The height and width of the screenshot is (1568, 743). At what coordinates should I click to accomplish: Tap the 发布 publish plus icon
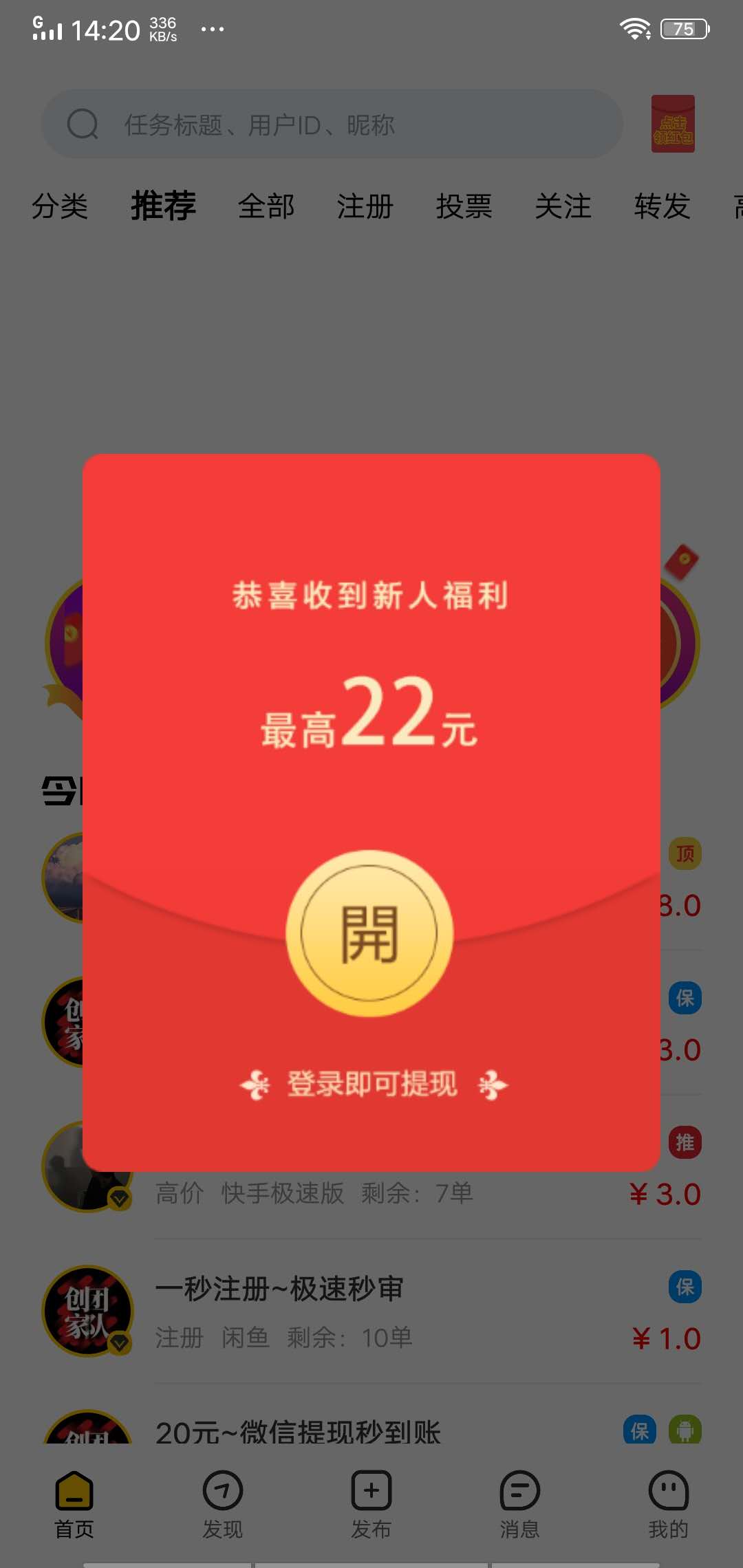[x=371, y=1489]
